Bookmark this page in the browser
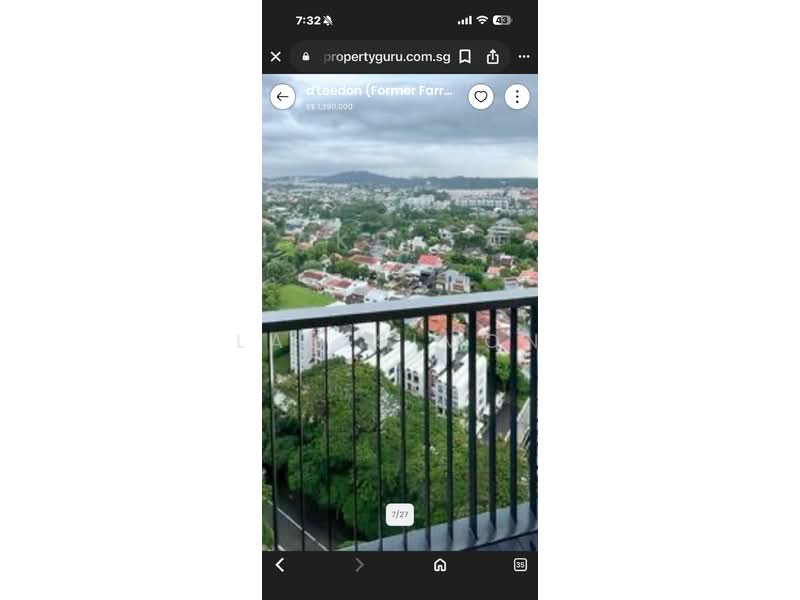Image resolution: width=800 pixels, height=600 pixels. click(x=465, y=57)
